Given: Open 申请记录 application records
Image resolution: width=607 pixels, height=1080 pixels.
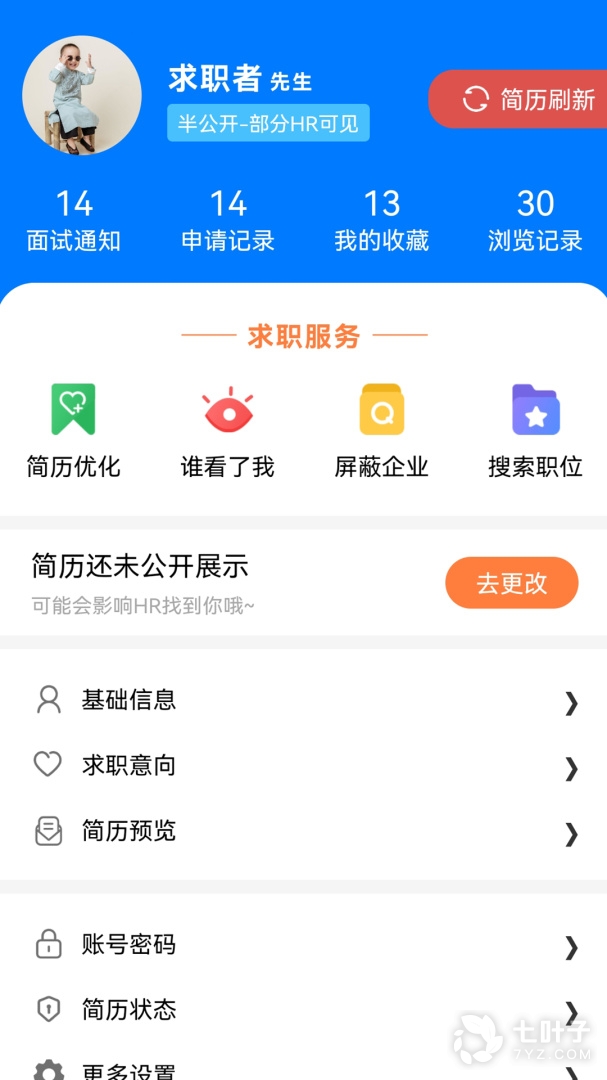Looking at the screenshot, I should click(x=228, y=220).
